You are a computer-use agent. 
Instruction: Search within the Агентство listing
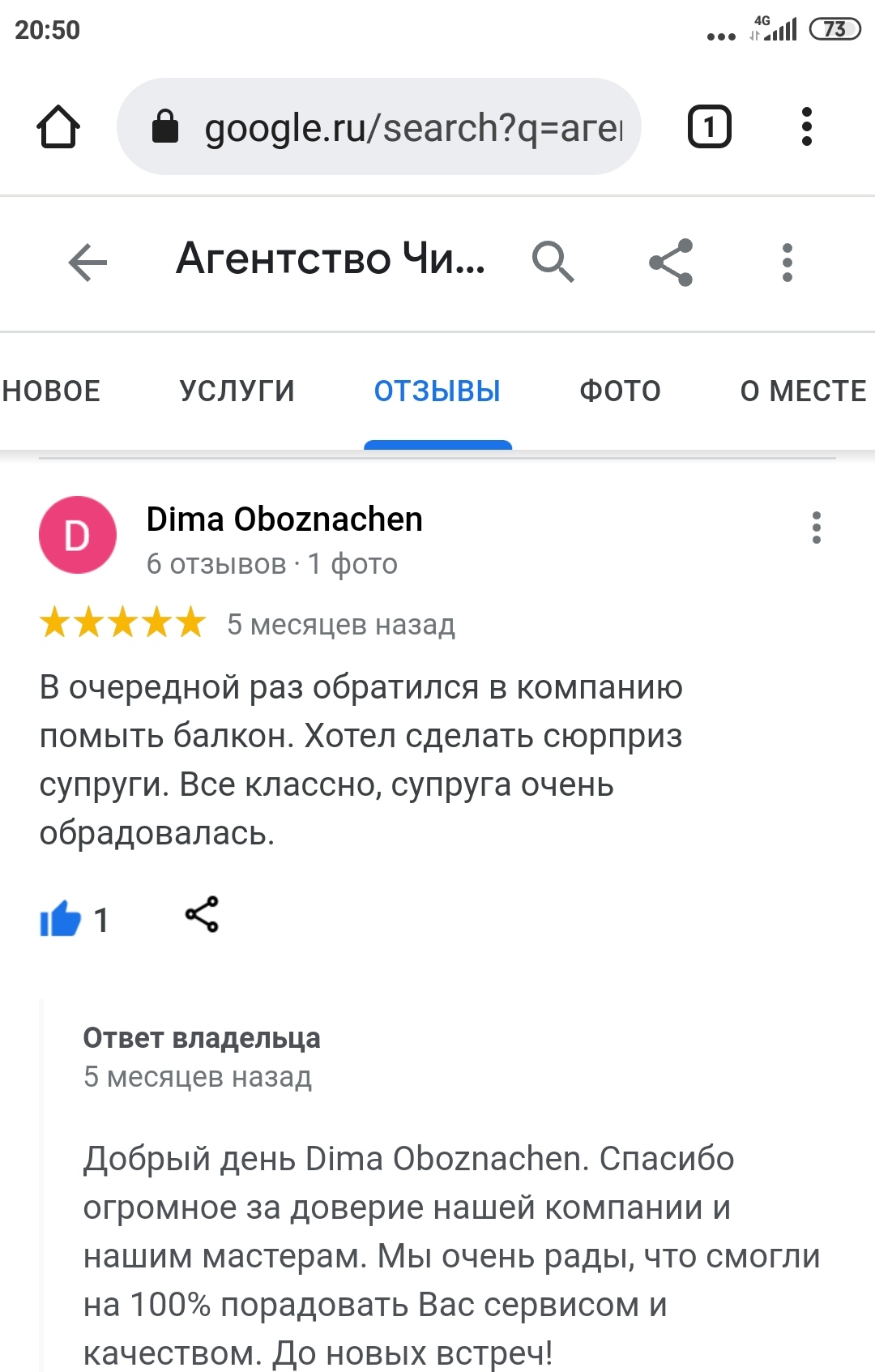point(553,262)
